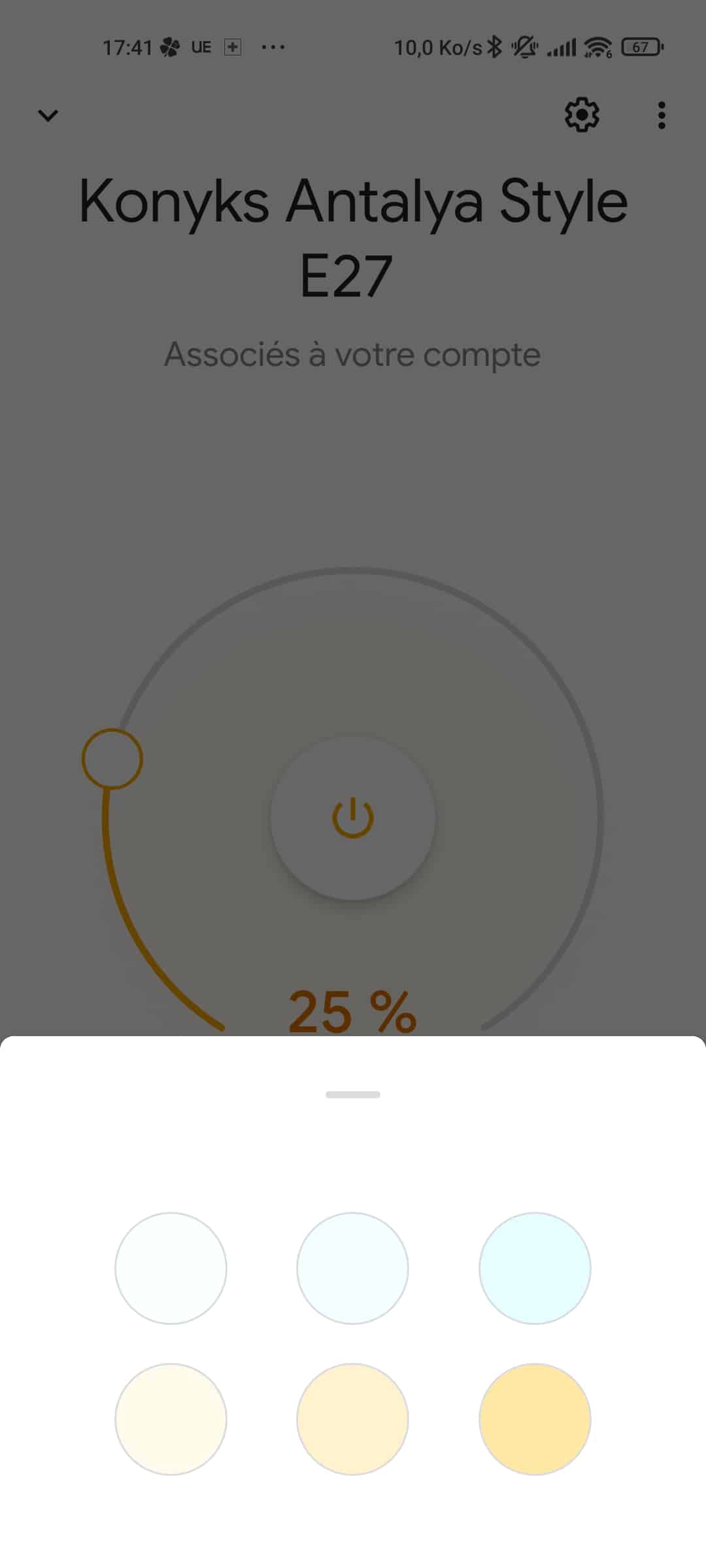706x1568 pixels.
Task: Select the neutral white color swatch
Action: 171,1268
